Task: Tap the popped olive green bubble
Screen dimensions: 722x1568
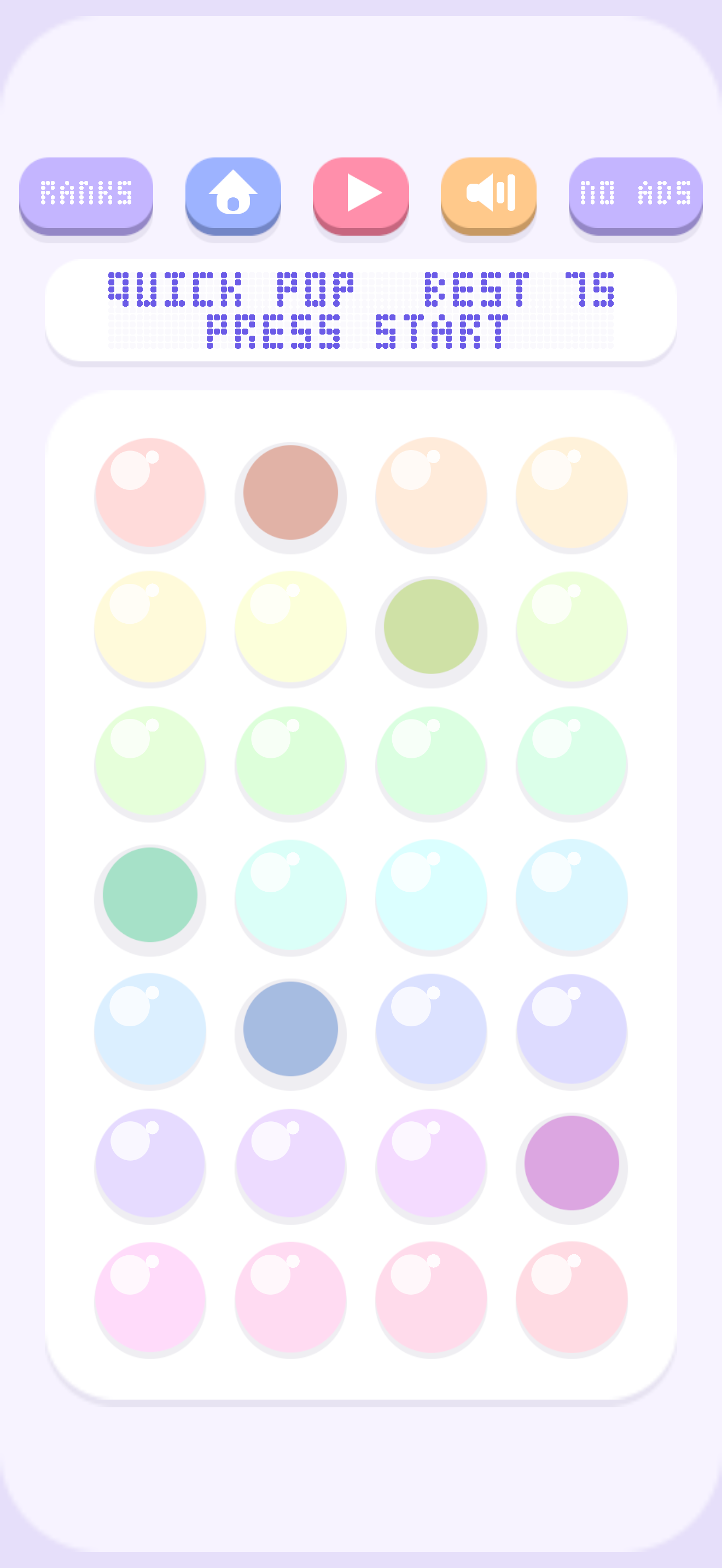Action: [431, 627]
